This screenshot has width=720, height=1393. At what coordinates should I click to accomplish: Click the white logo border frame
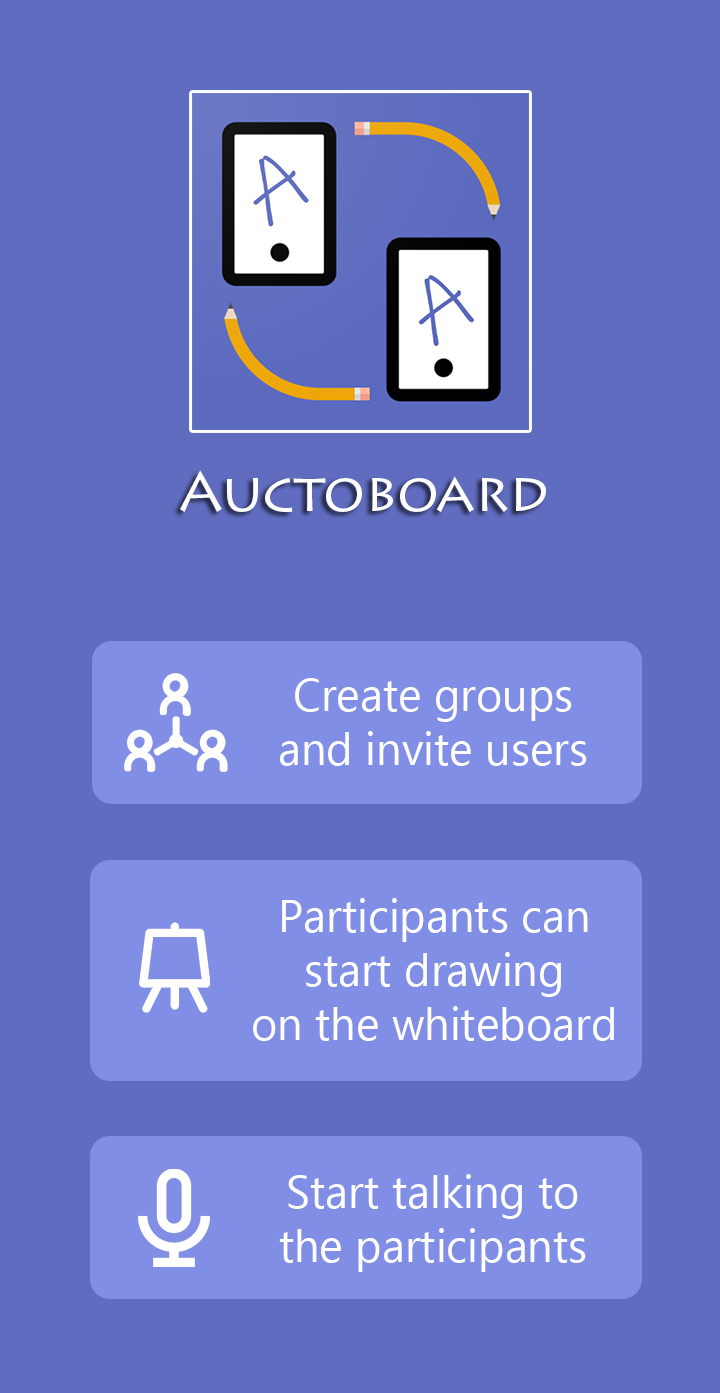pyautogui.click(x=360, y=92)
